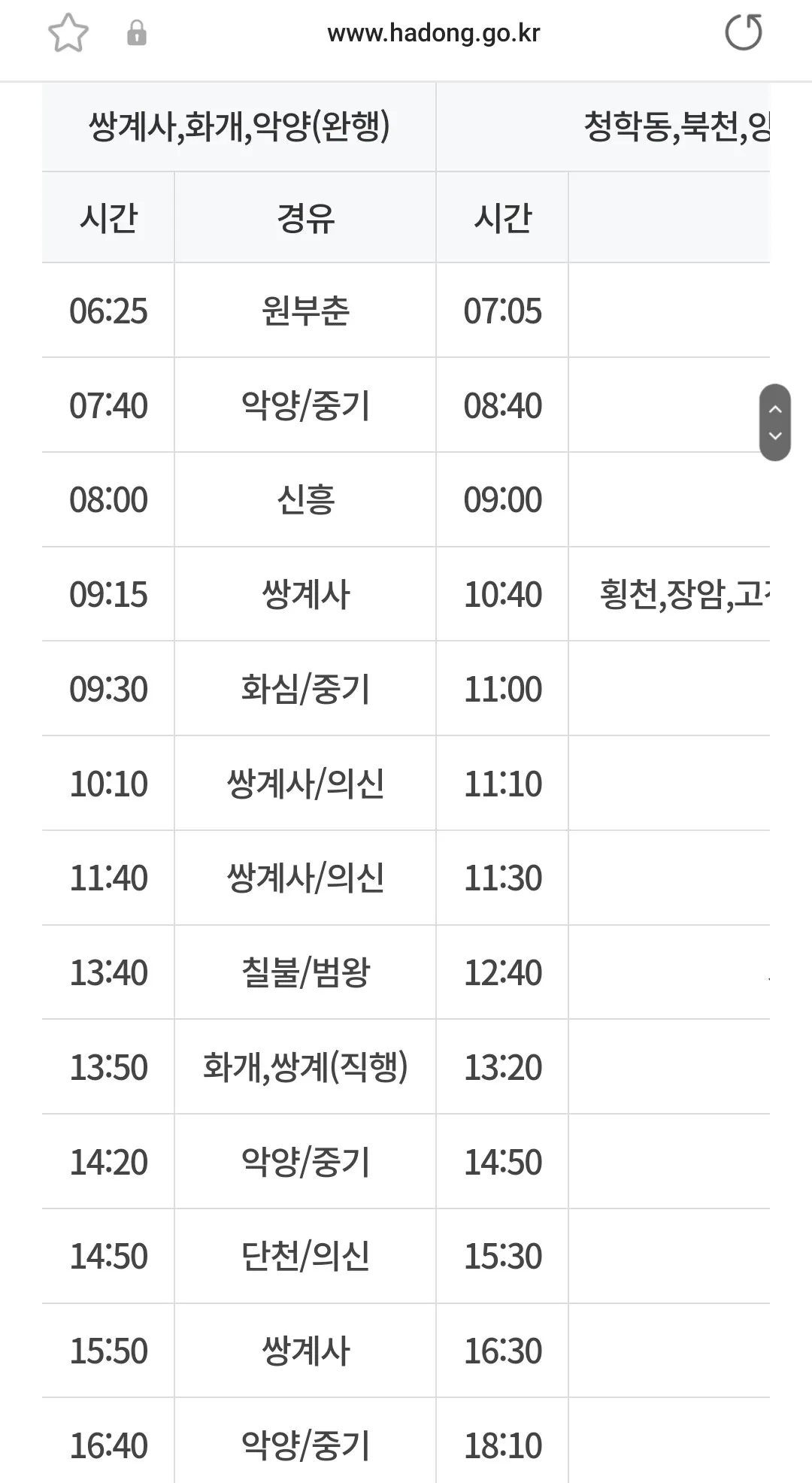Reload the page
Image resolution: width=812 pixels, height=1483 pixels.
(743, 33)
